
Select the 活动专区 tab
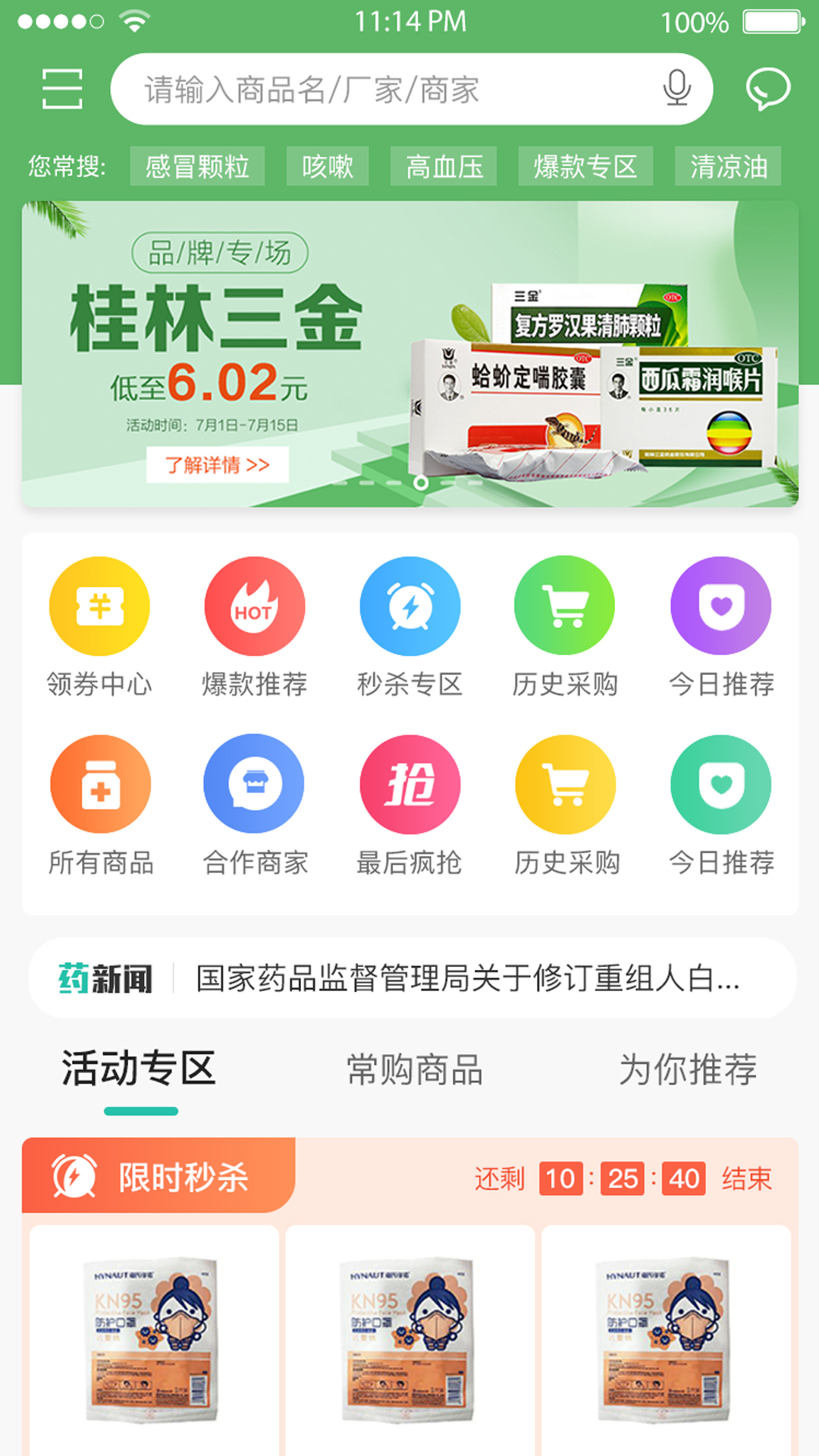140,1069
